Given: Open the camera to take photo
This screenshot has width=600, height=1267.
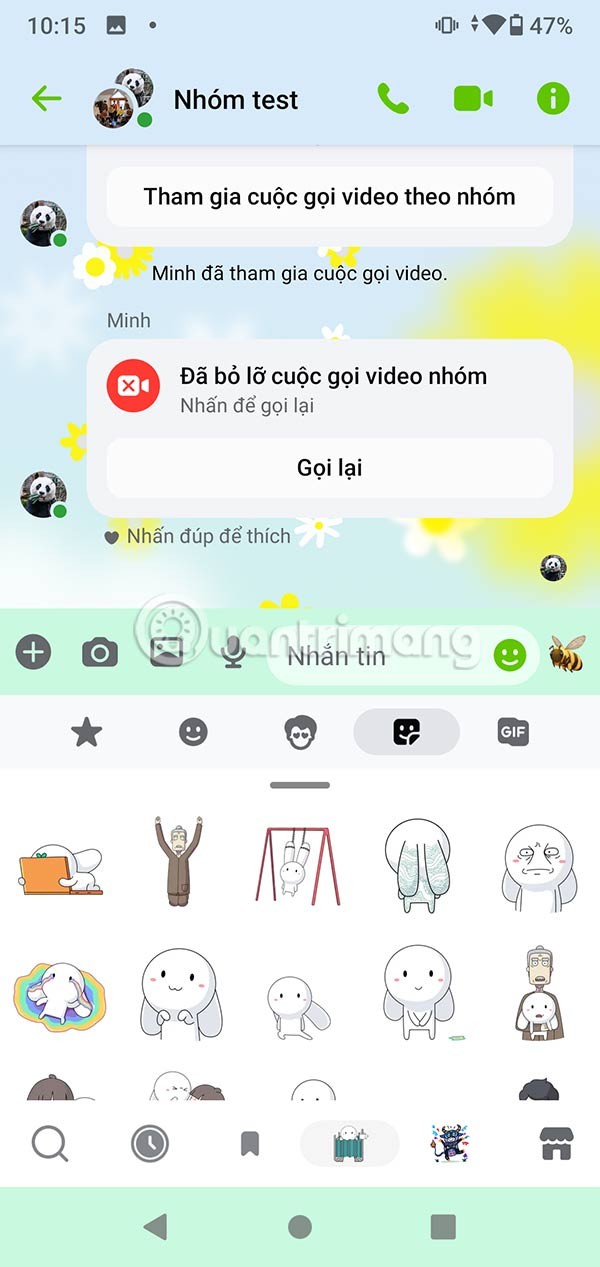Looking at the screenshot, I should pyautogui.click(x=99, y=654).
